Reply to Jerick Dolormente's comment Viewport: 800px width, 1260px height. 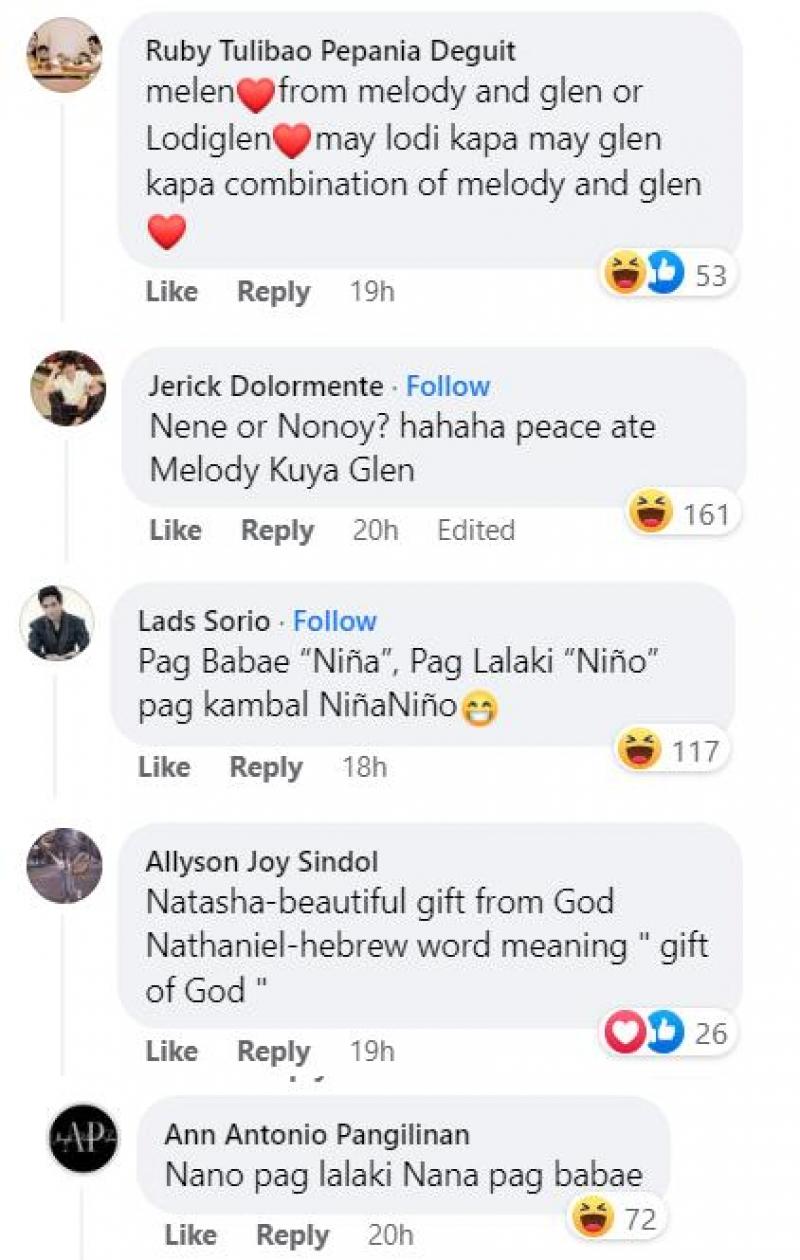point(277,530)
